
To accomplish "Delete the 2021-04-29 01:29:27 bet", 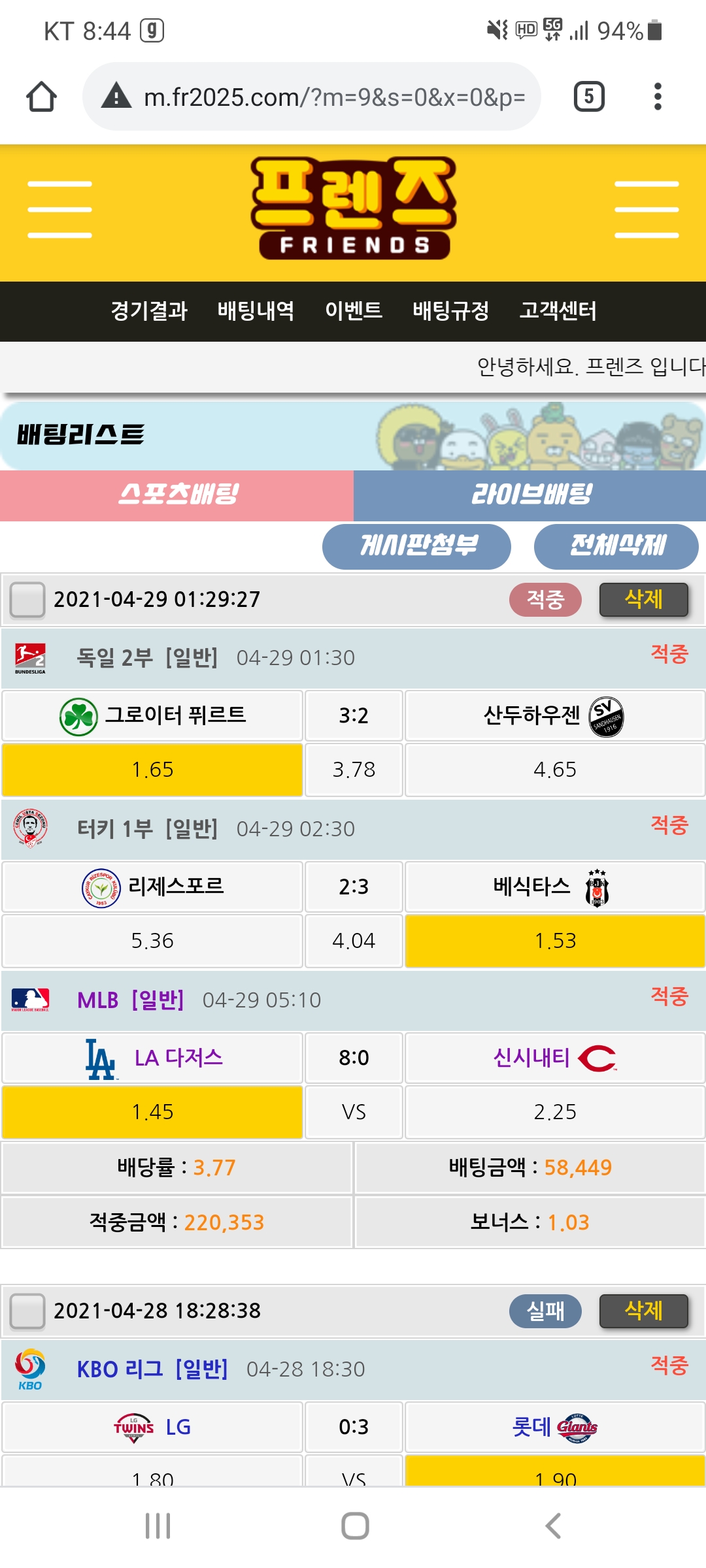I will pyautogui.click(x=643, y=599).
